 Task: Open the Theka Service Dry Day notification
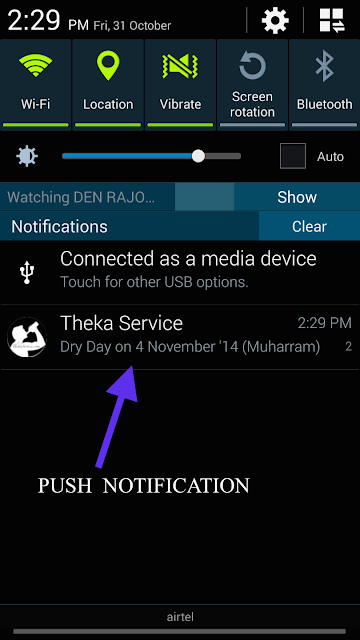click(x=180, y=337)
